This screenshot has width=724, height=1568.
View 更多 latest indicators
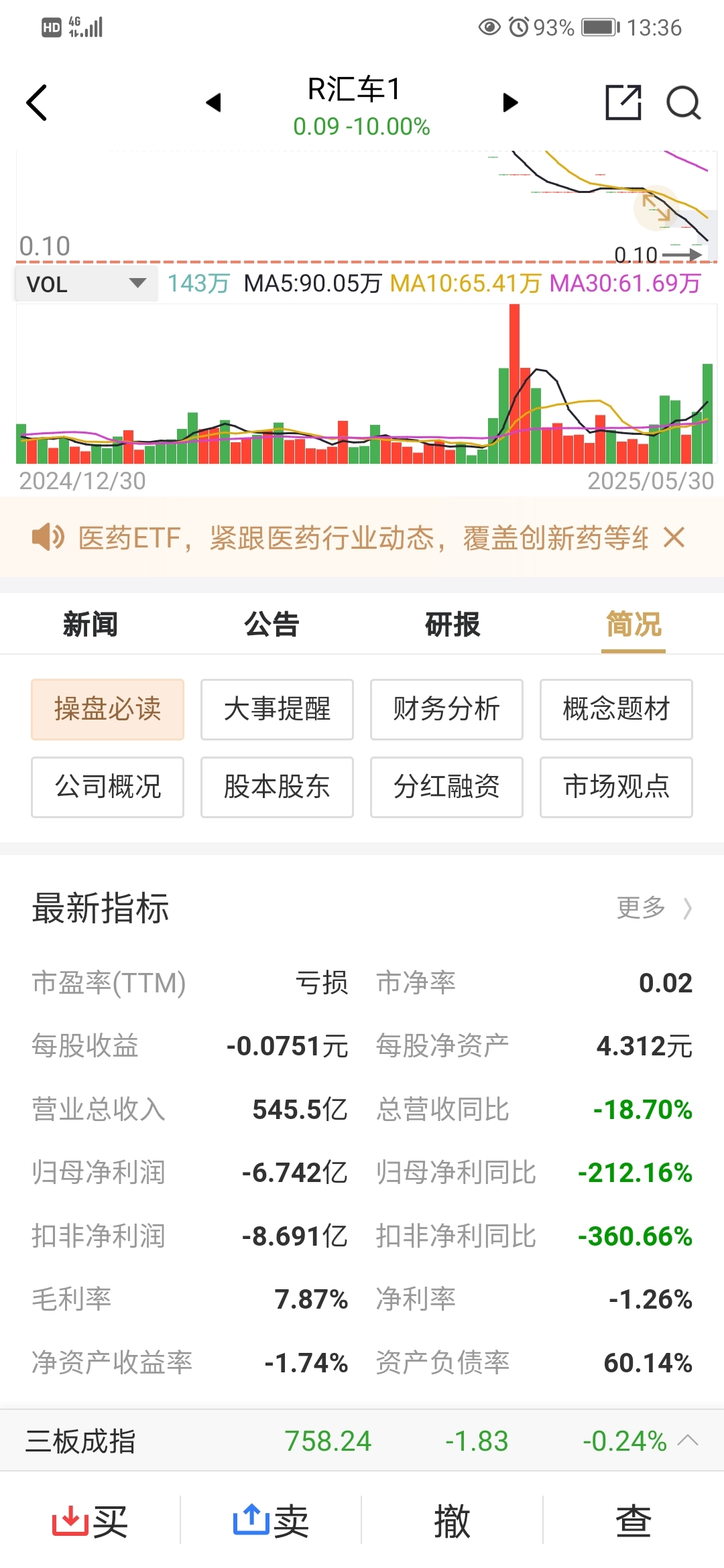pos(654,908)
